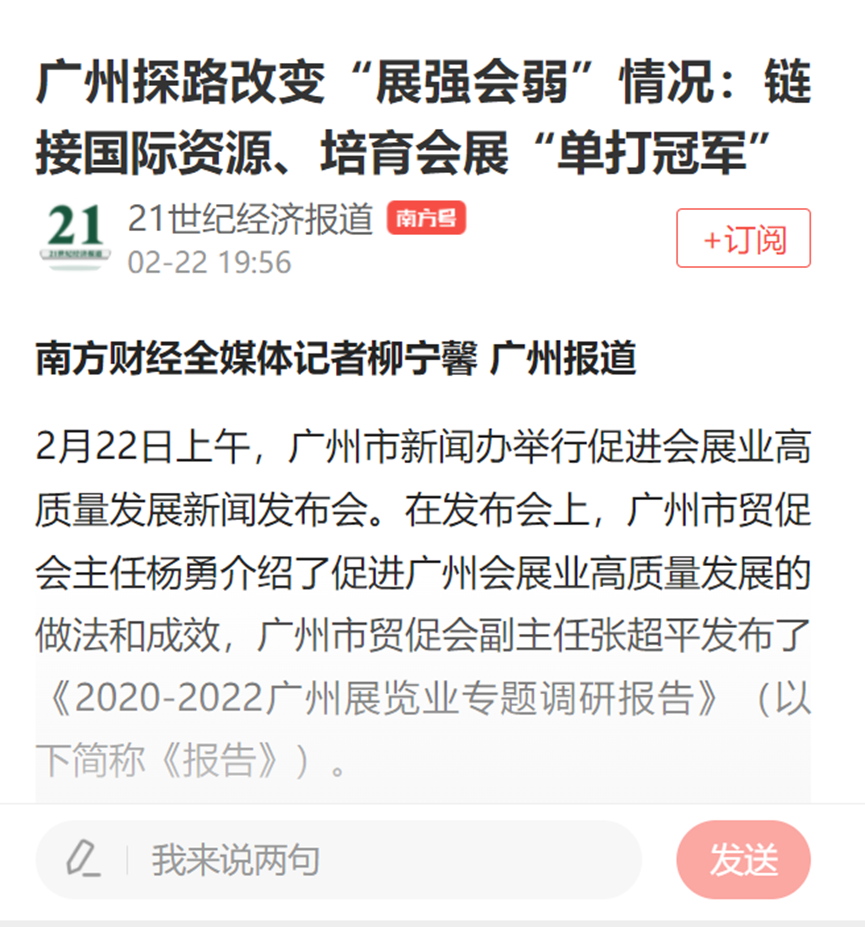Subscribe to 21世纪经济报道 via +订阅

[x=743, y=238]
